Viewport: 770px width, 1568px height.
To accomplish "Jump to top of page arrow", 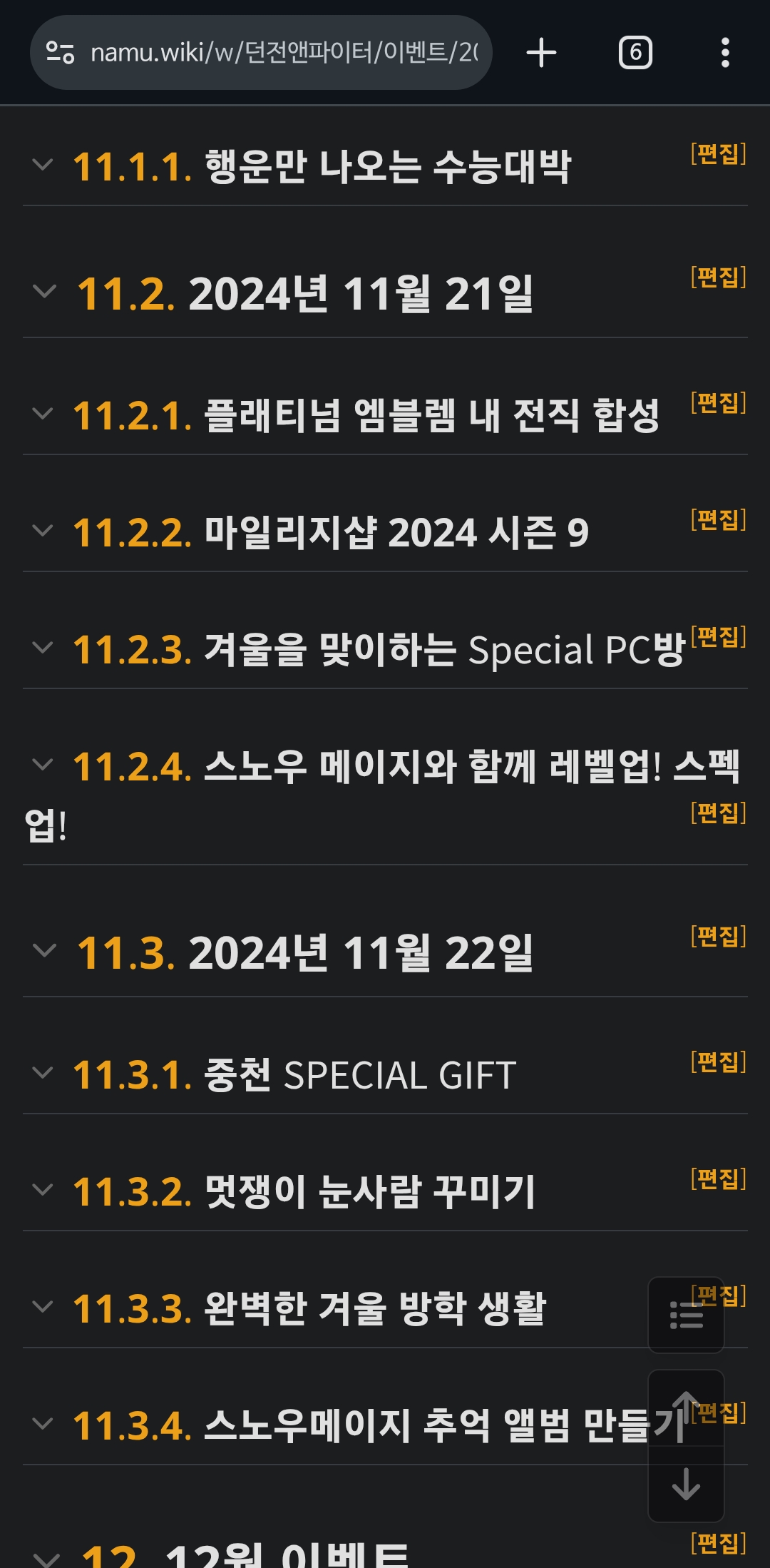I will 686,1408.
